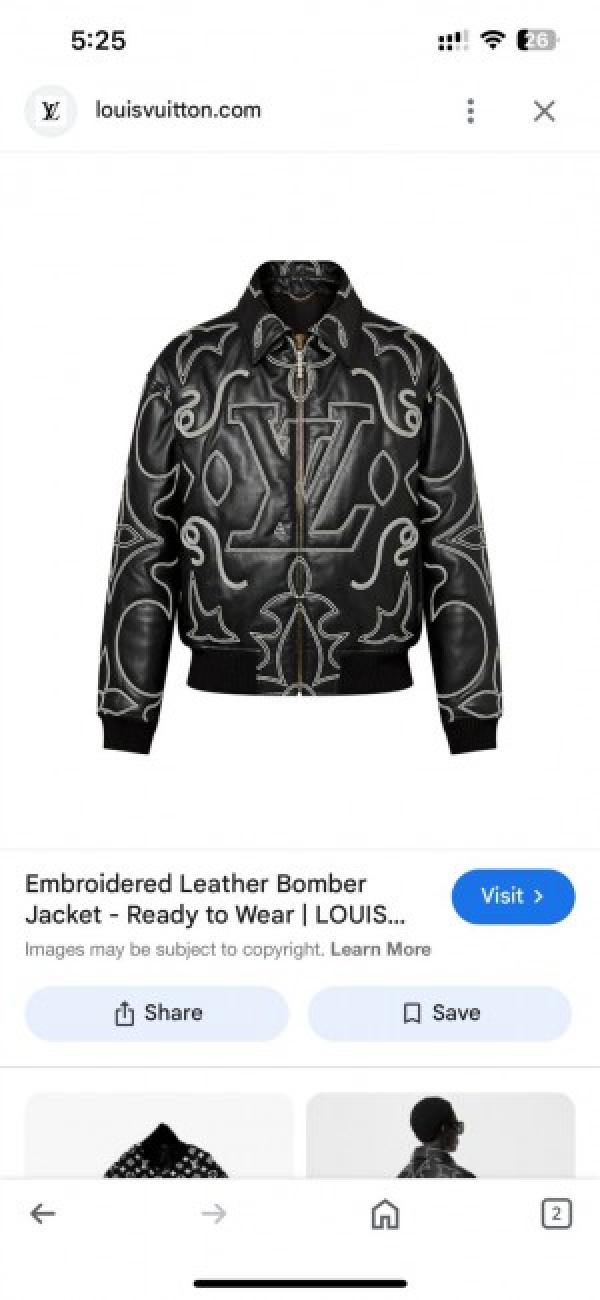Close the image viewer
The image size is (600, 1300).
(544, 111)
